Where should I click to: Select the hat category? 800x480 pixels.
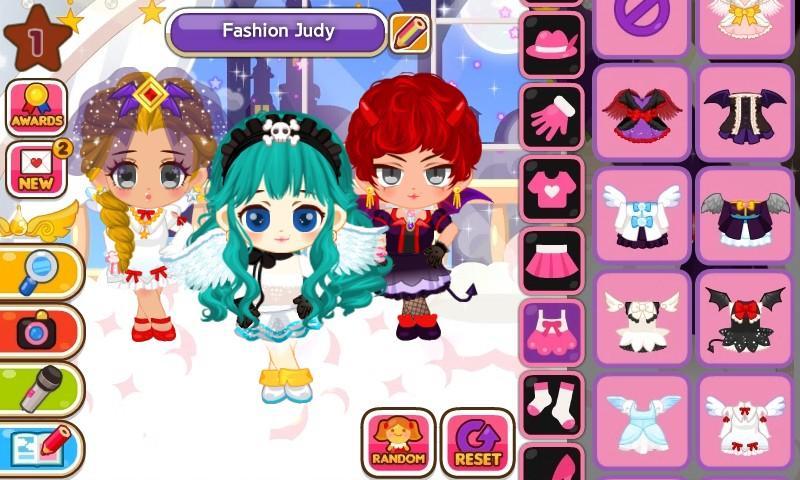[x=551, y=45]
